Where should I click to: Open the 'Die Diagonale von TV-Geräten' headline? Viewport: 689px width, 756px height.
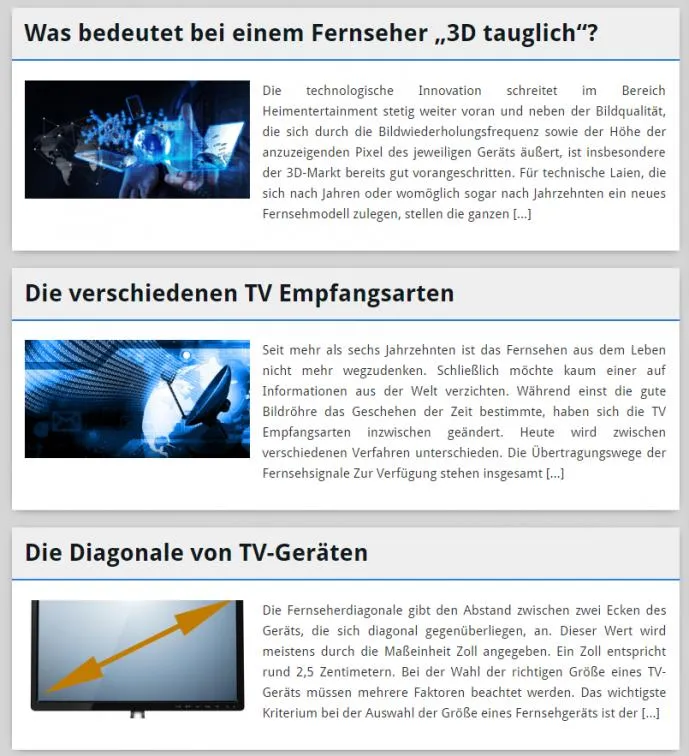click(196, 552)
